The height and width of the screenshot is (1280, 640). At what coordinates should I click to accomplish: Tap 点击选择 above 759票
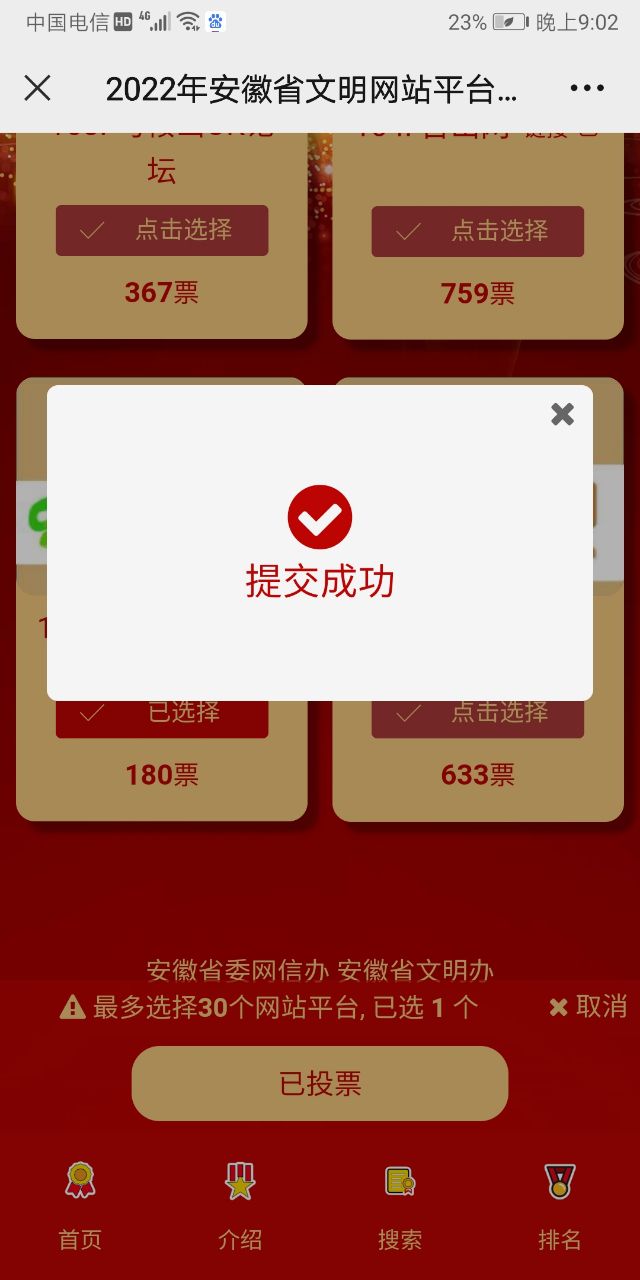[x=478, y=231]
